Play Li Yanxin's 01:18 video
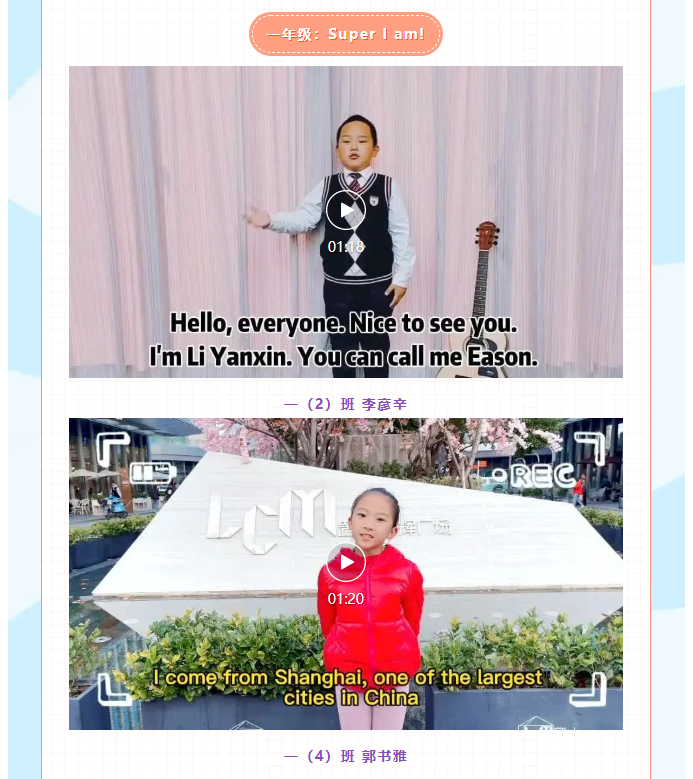The image size is (693, 779). 346,210
